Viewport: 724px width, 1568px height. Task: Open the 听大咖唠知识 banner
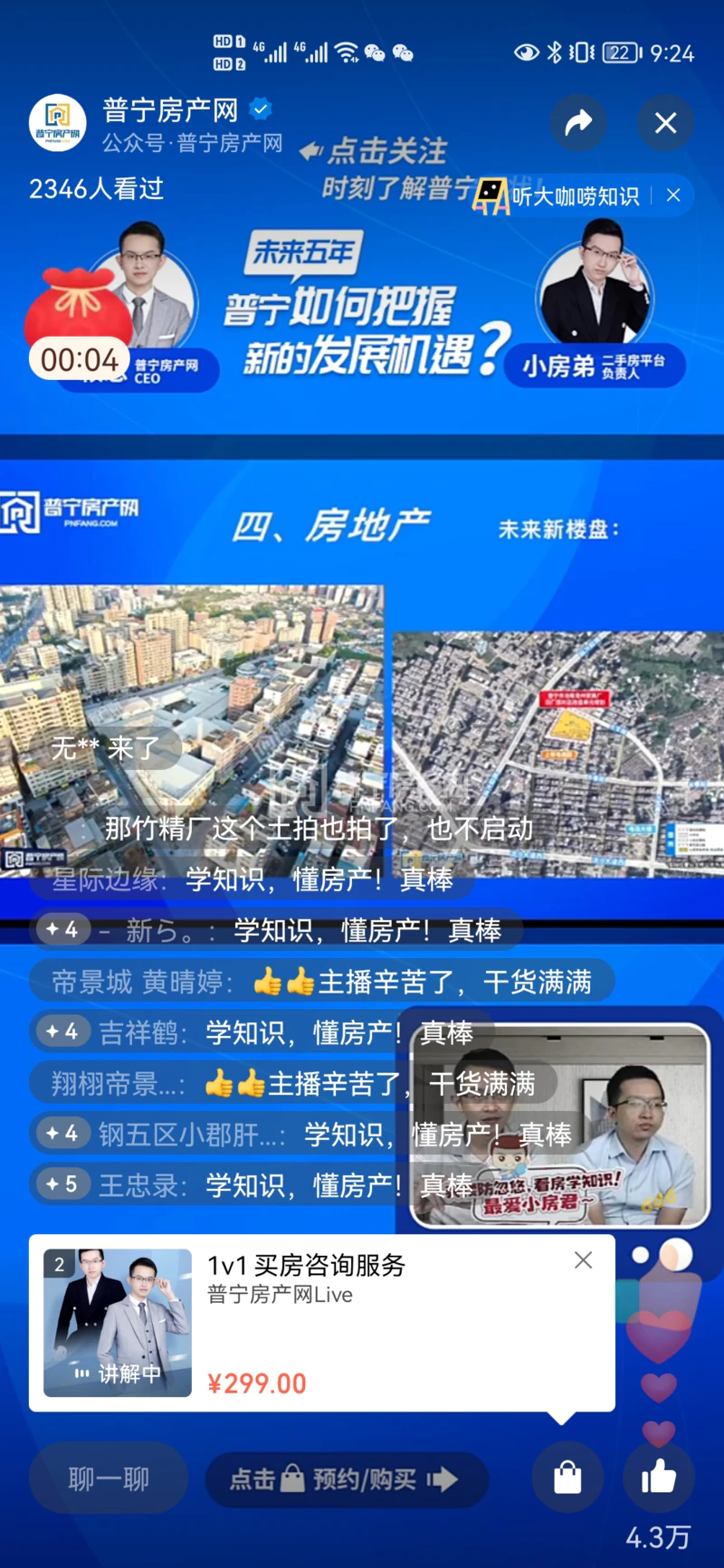click(x=566, y=195)
